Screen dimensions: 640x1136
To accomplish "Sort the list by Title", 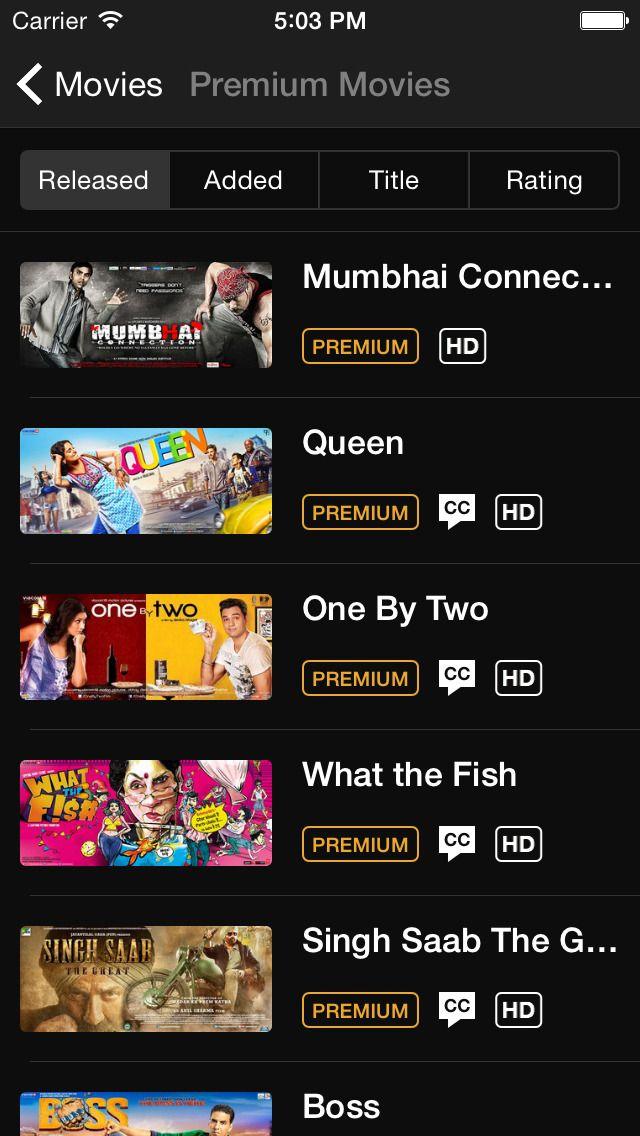I will (393, 180).
